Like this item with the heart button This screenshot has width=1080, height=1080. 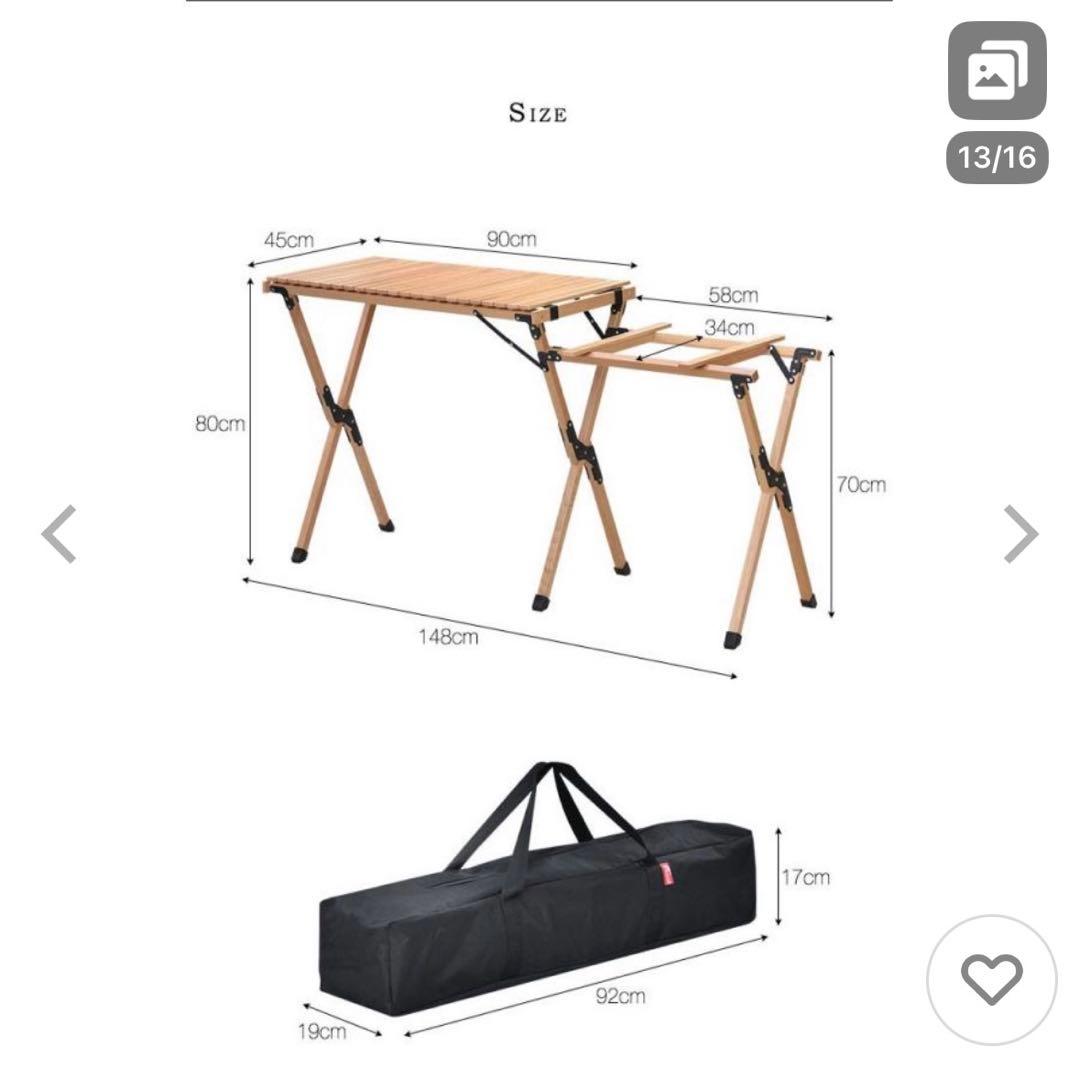(991, 979)
